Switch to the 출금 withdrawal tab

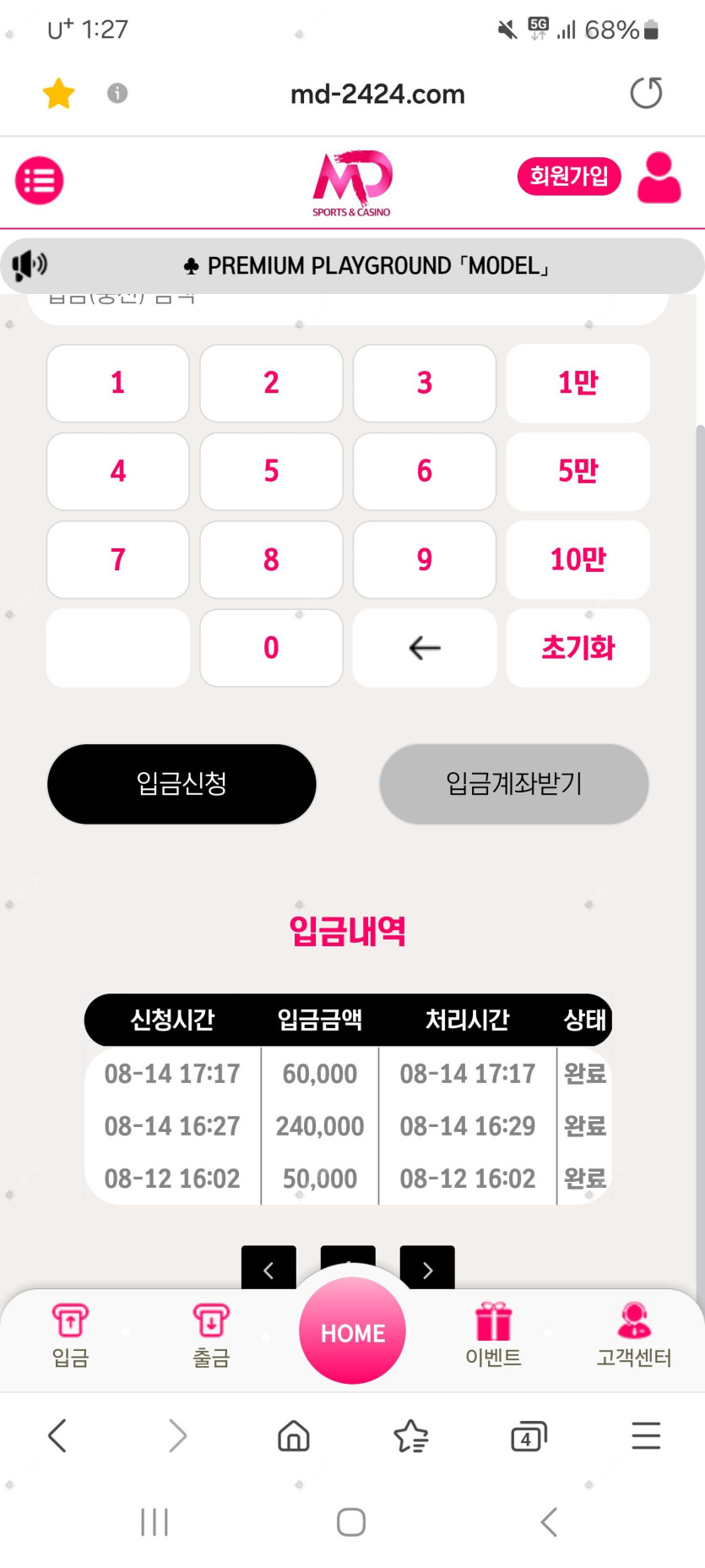pyautogui.click(x=211, y=1335)
